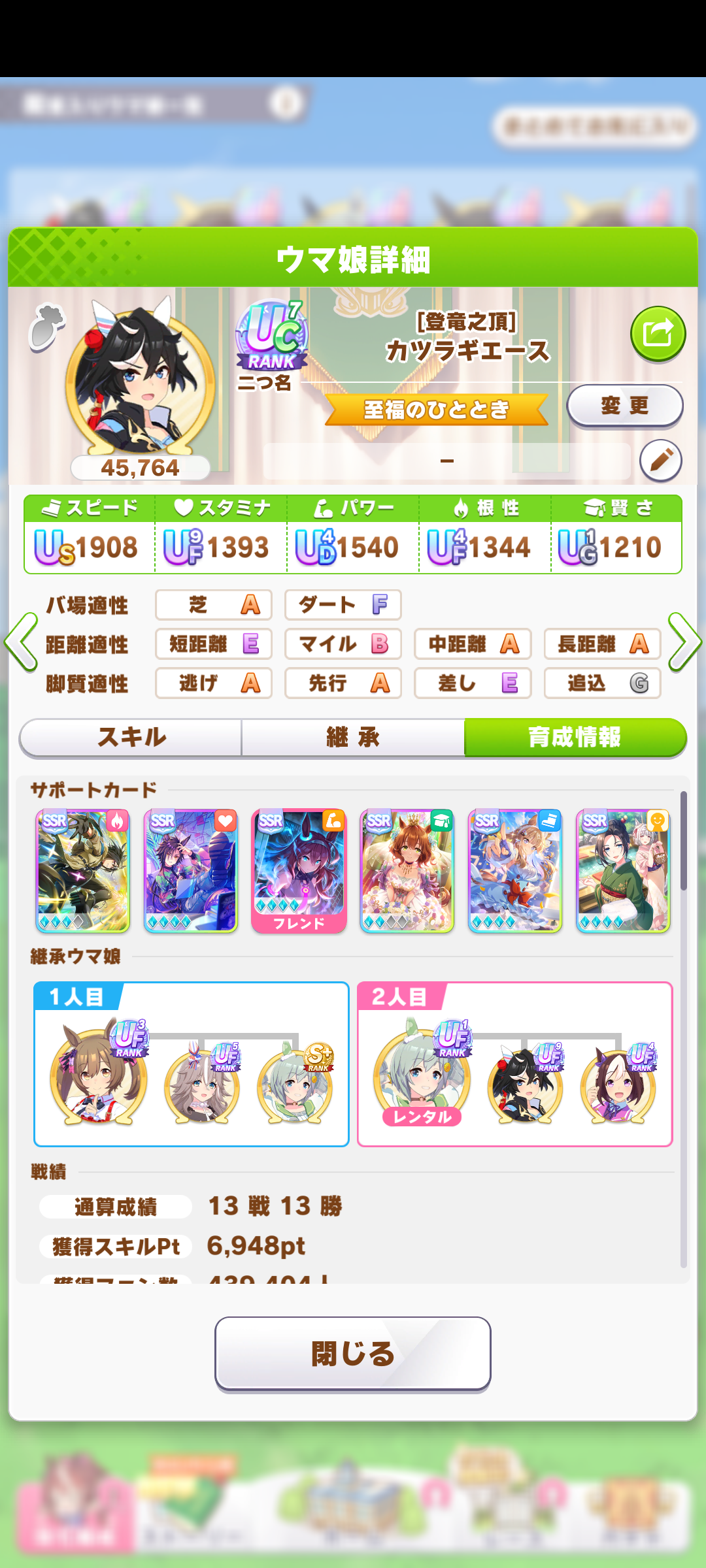Select the 育成情報 tab
706x1568 pixels.
pyautogui.click(x=575, y=738)
